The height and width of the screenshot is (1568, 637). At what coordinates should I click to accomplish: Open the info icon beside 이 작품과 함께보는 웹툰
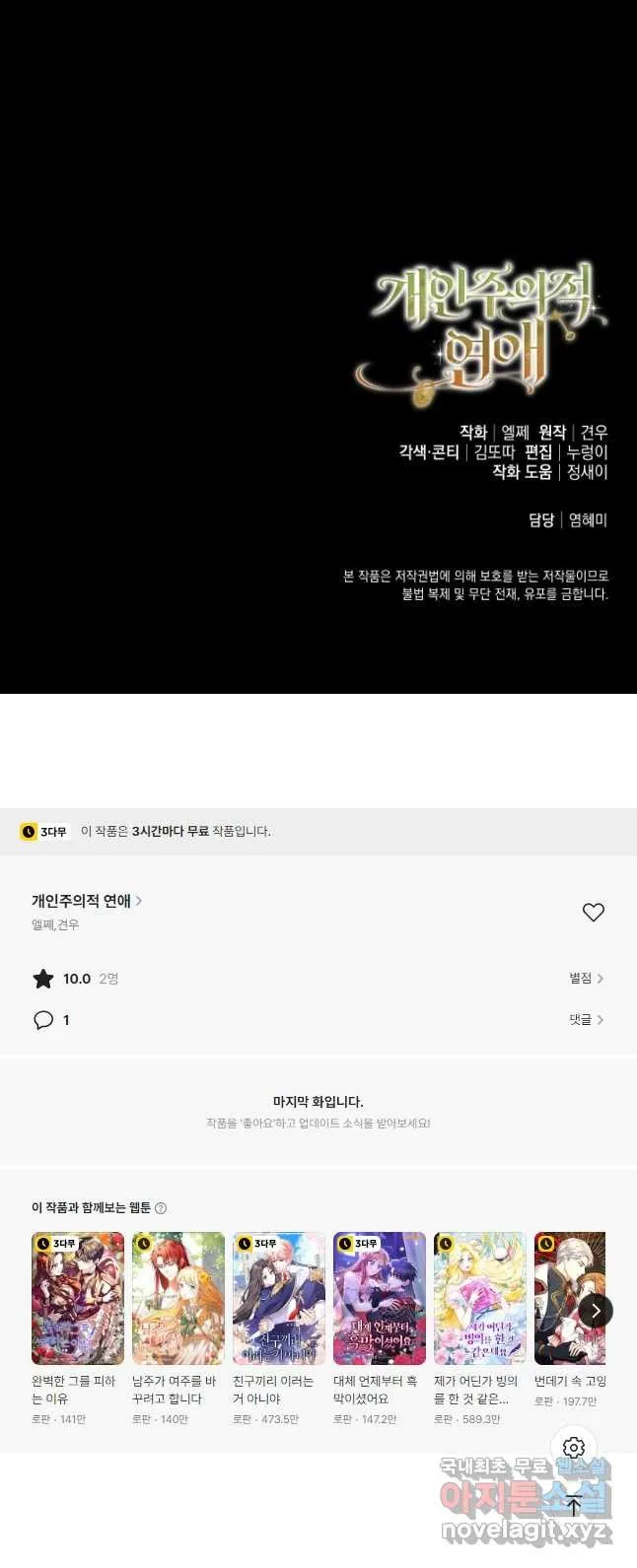click(161, 1208)
